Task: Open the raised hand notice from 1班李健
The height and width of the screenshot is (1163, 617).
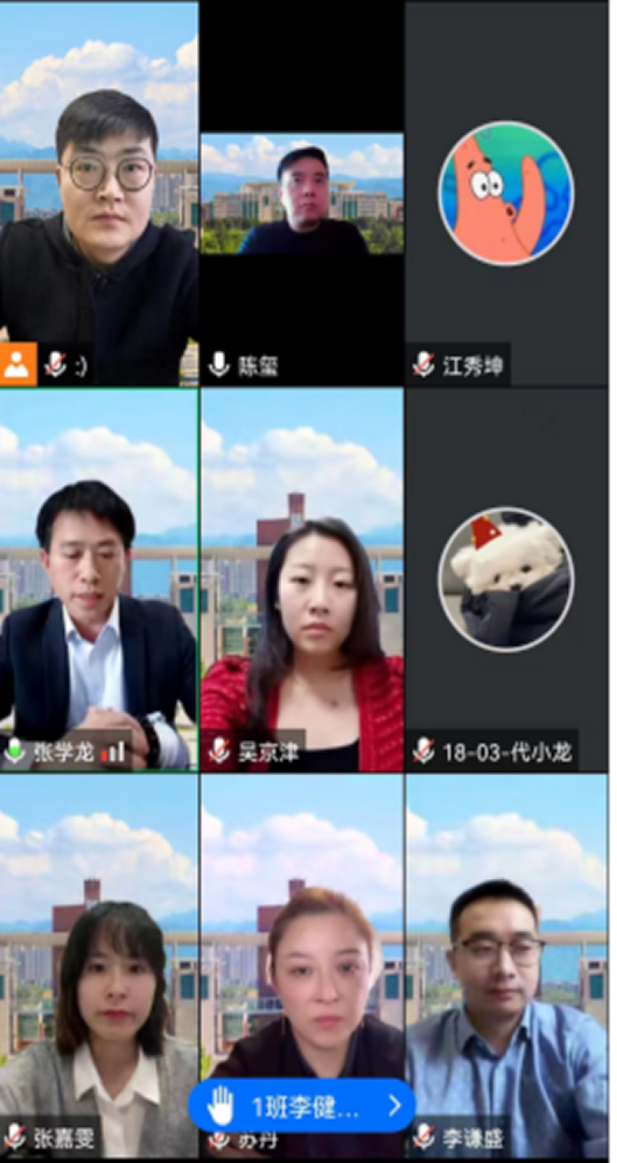Action: 301,1106
